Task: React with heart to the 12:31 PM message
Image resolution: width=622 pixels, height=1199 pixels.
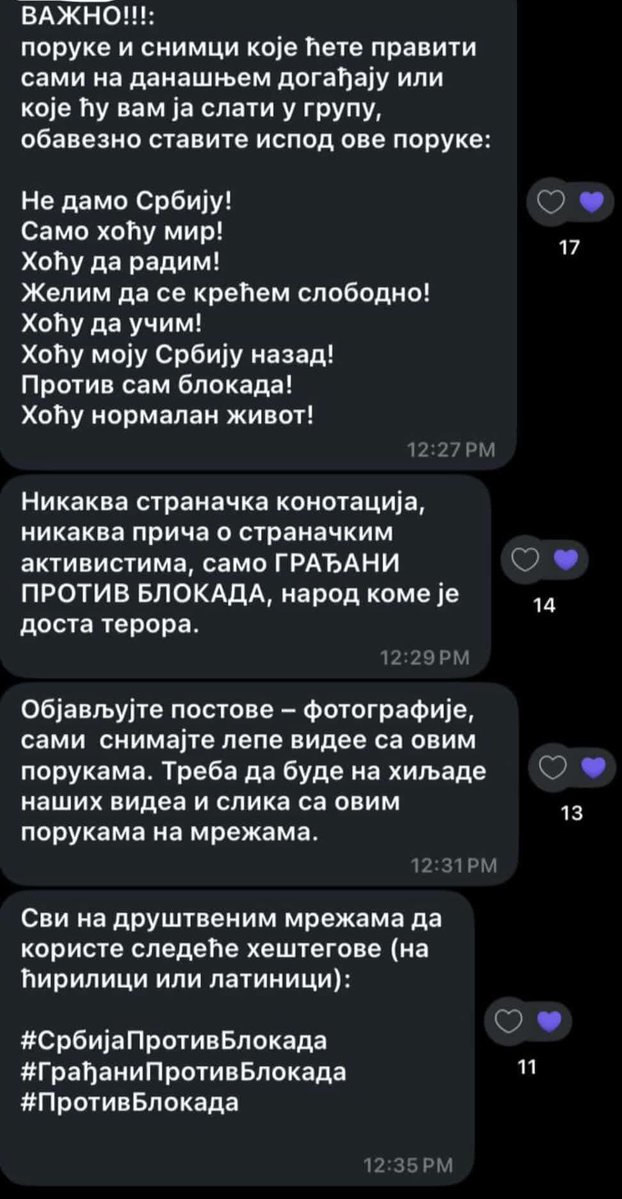Action: tap(552, 766)
